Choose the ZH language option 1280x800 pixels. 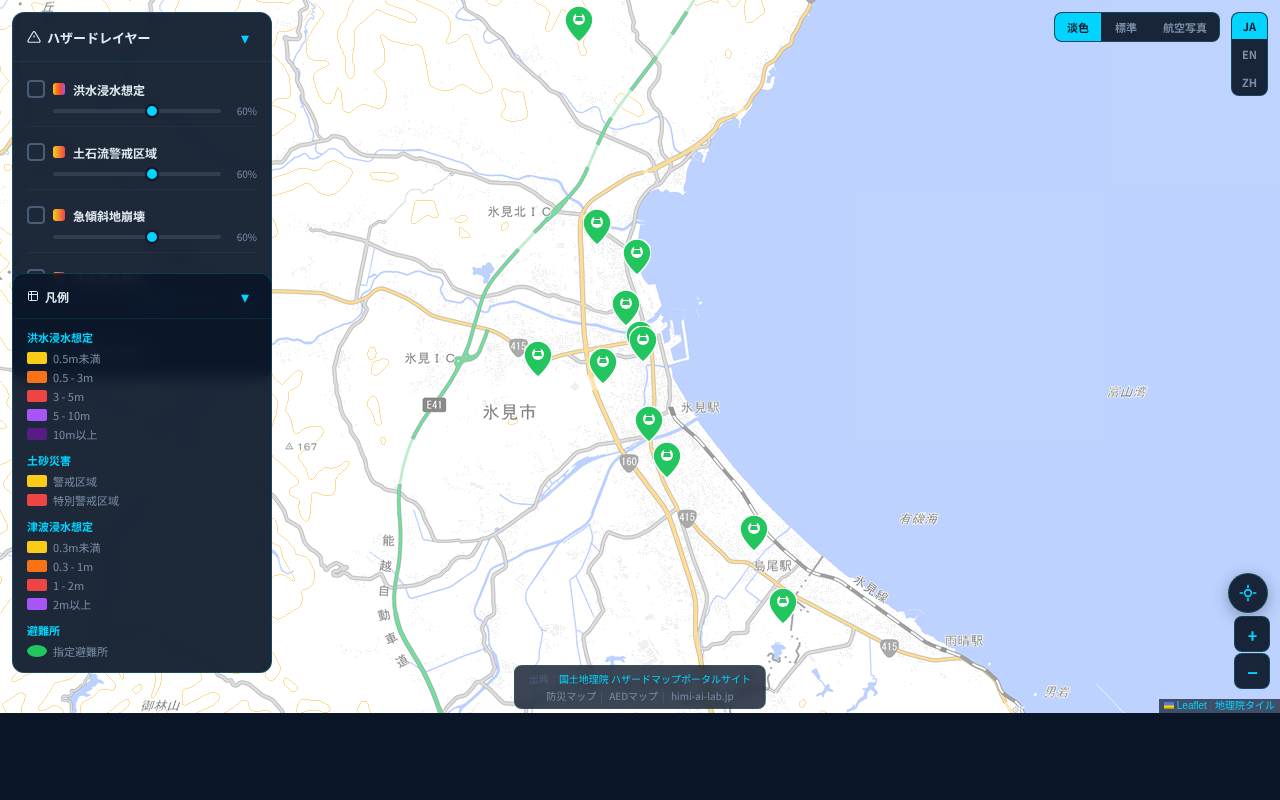coord(1249,83)
